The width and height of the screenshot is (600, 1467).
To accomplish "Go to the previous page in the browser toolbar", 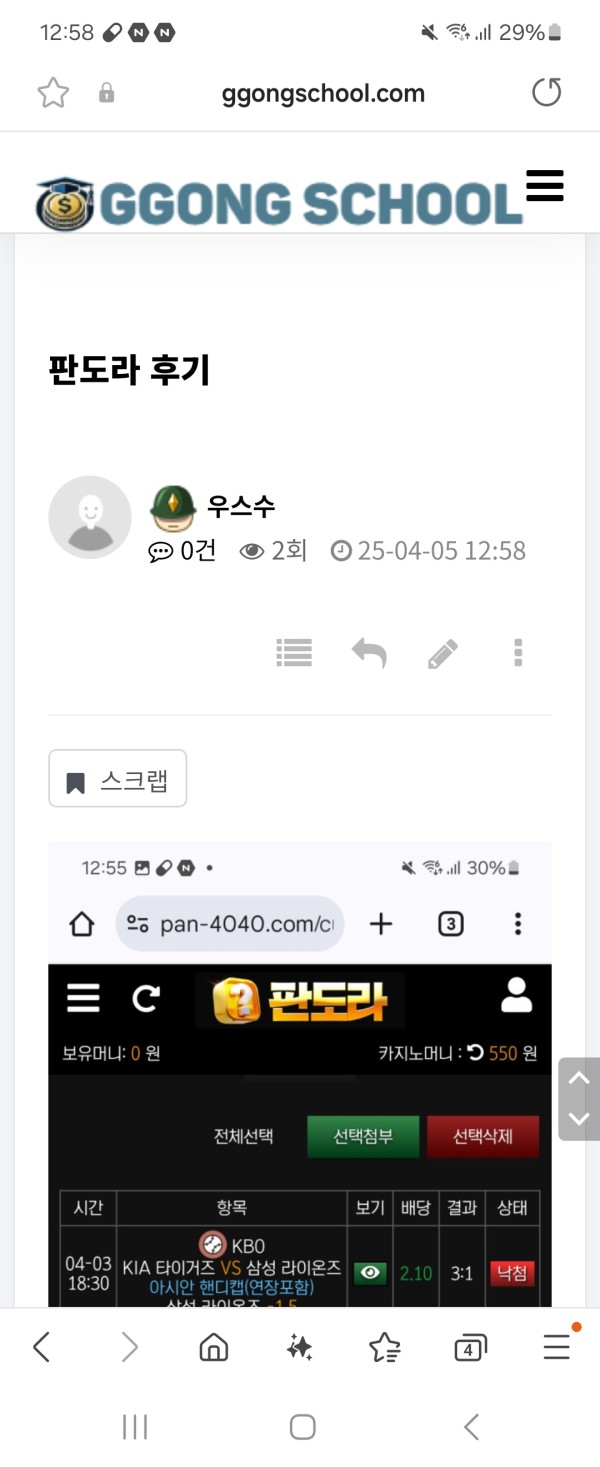I will [x=42, y=1348].
